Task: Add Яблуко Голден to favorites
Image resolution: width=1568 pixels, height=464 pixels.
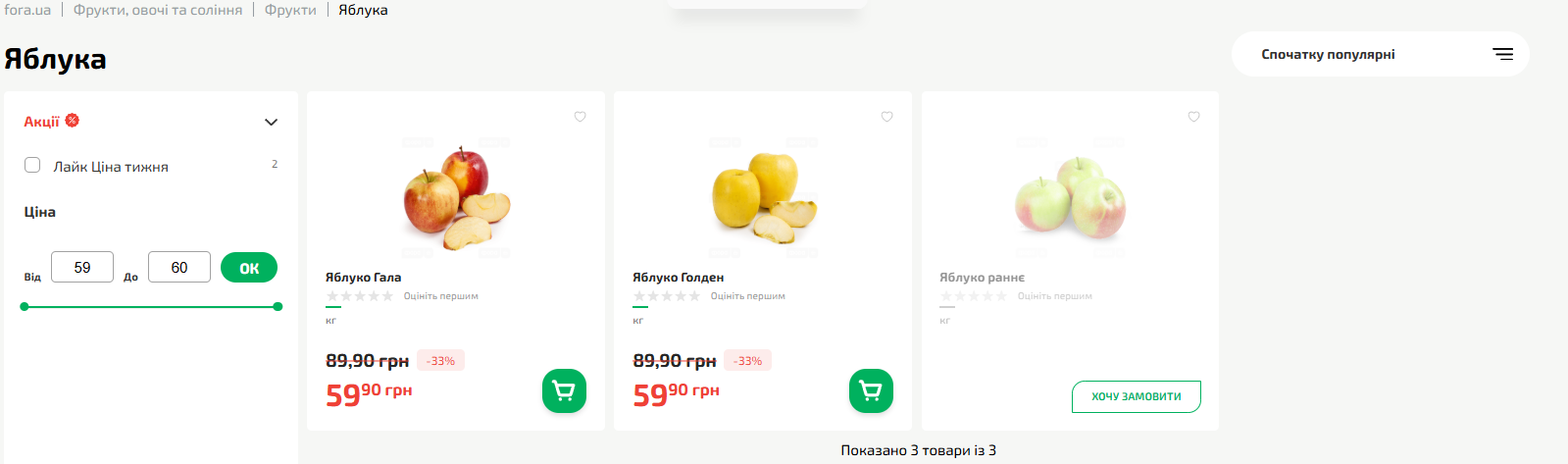Action: [x=886, y=117]
